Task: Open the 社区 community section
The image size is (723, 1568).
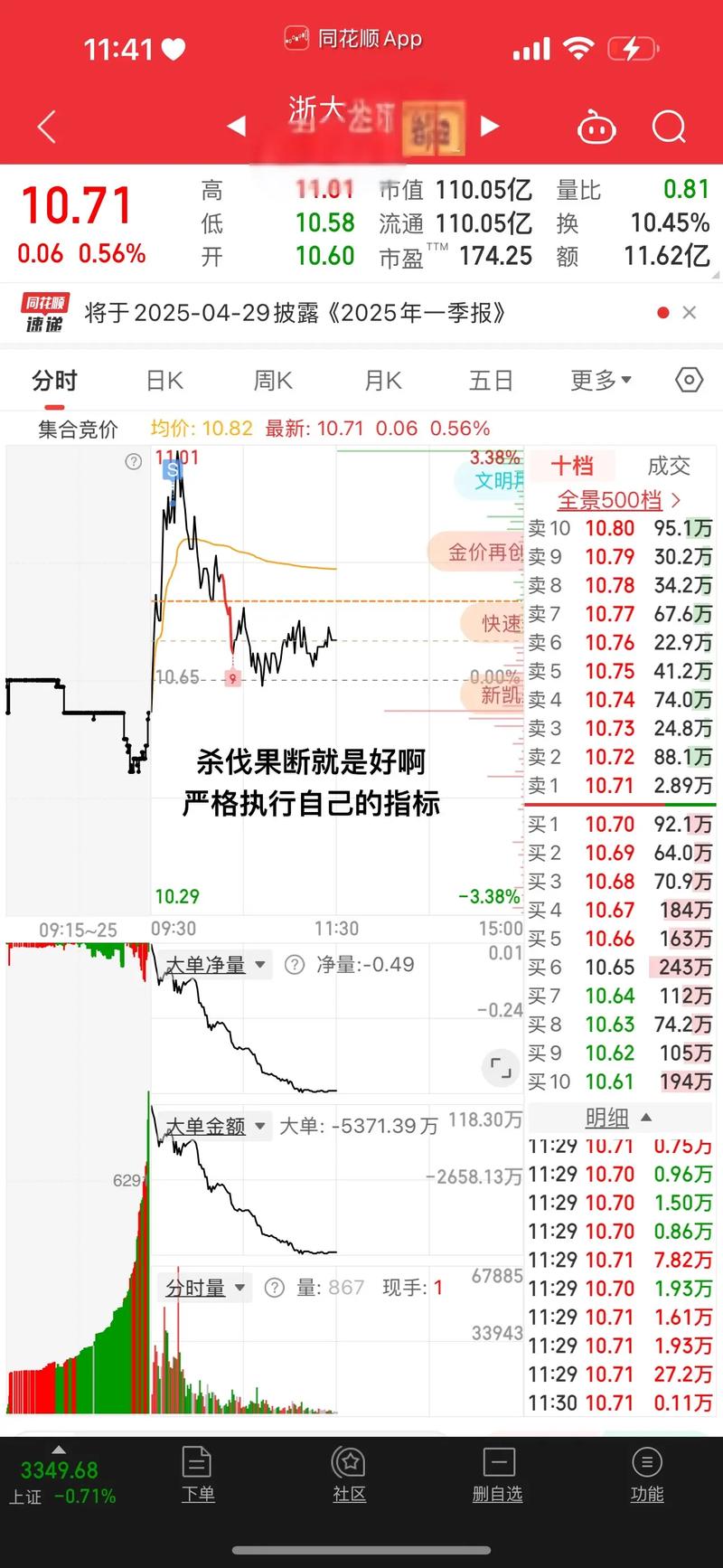Action: coord(349,1475)
